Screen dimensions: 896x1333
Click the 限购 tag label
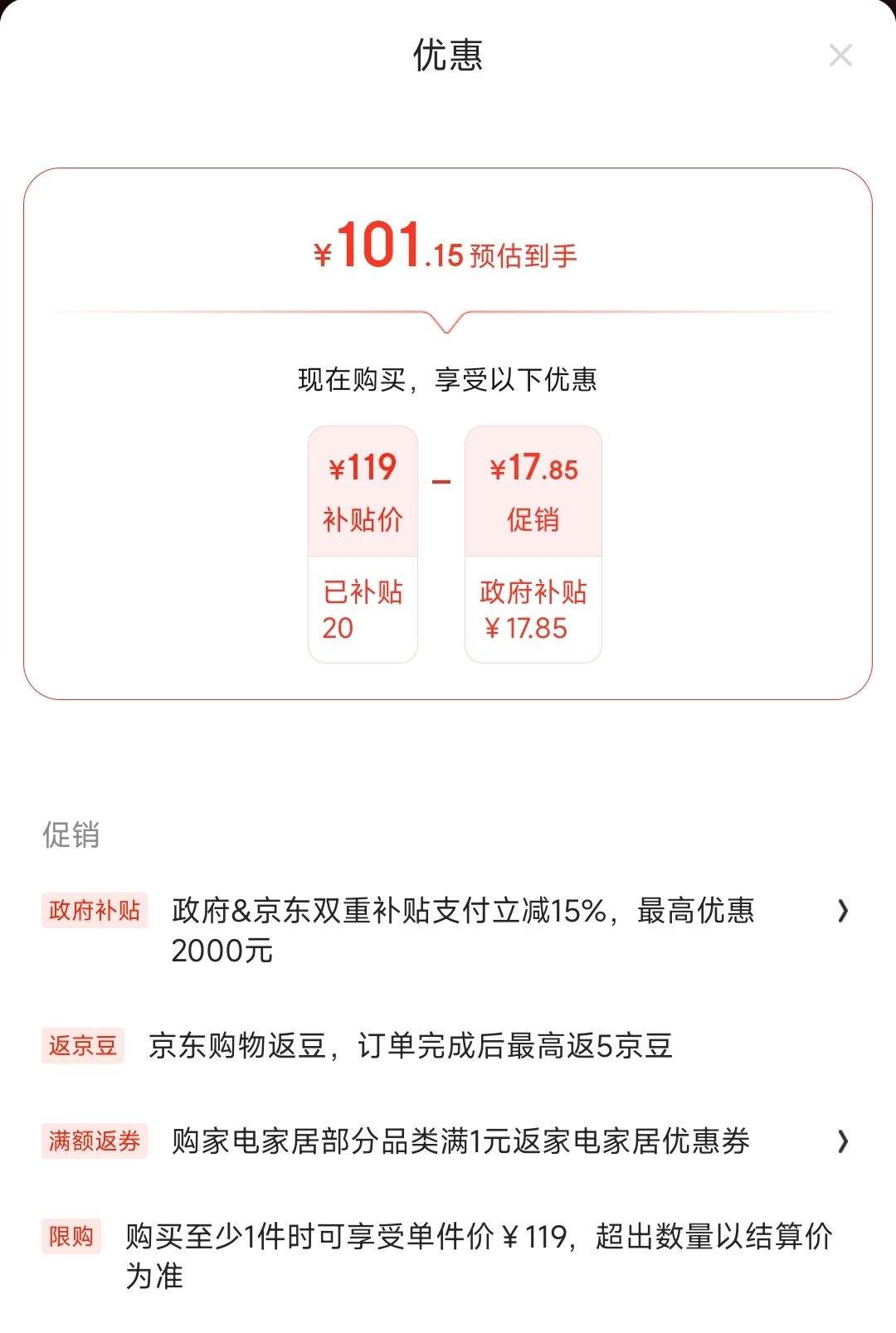pyautogui.click(x=71, y=1236)
